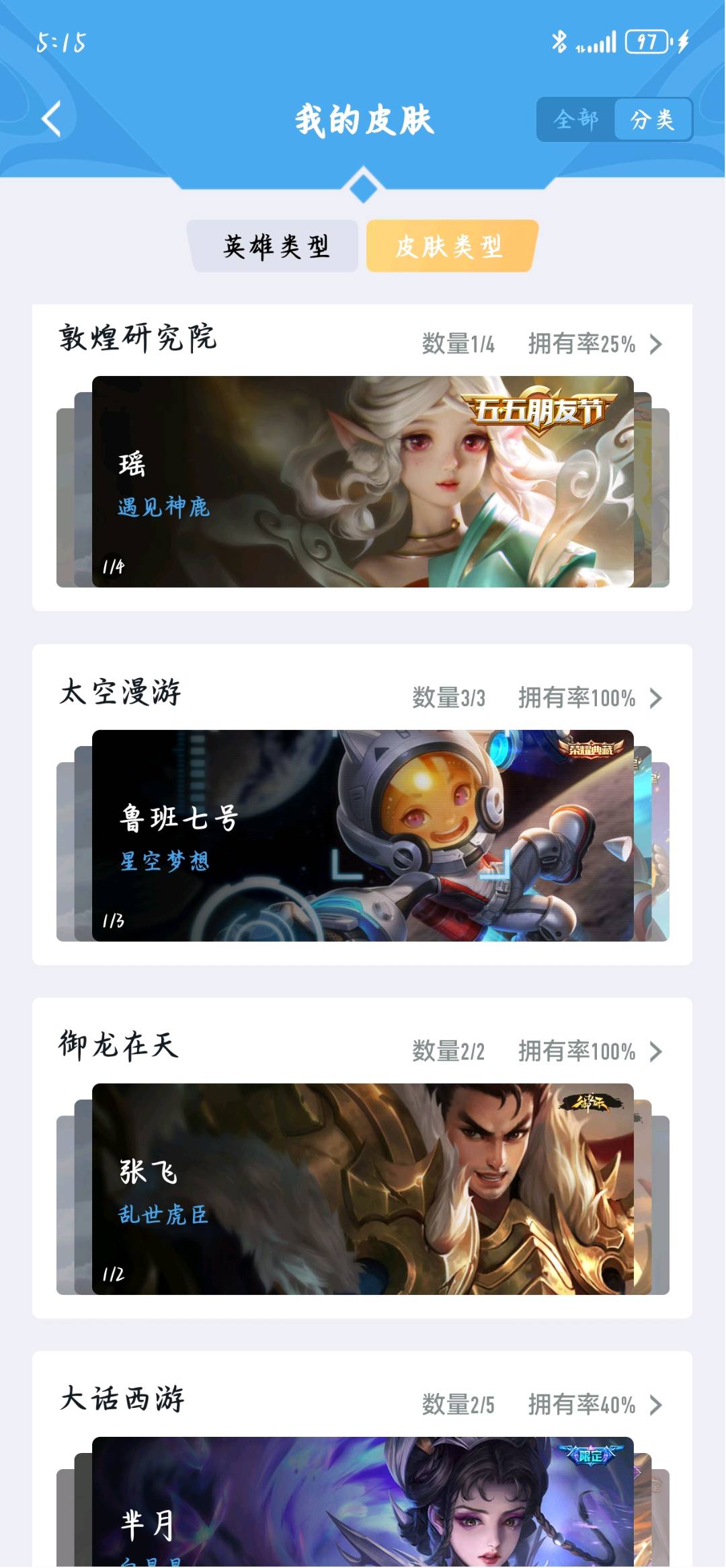Go back from 我的皮肤 page
The image size is (726, 1568).
coord(52,119)
